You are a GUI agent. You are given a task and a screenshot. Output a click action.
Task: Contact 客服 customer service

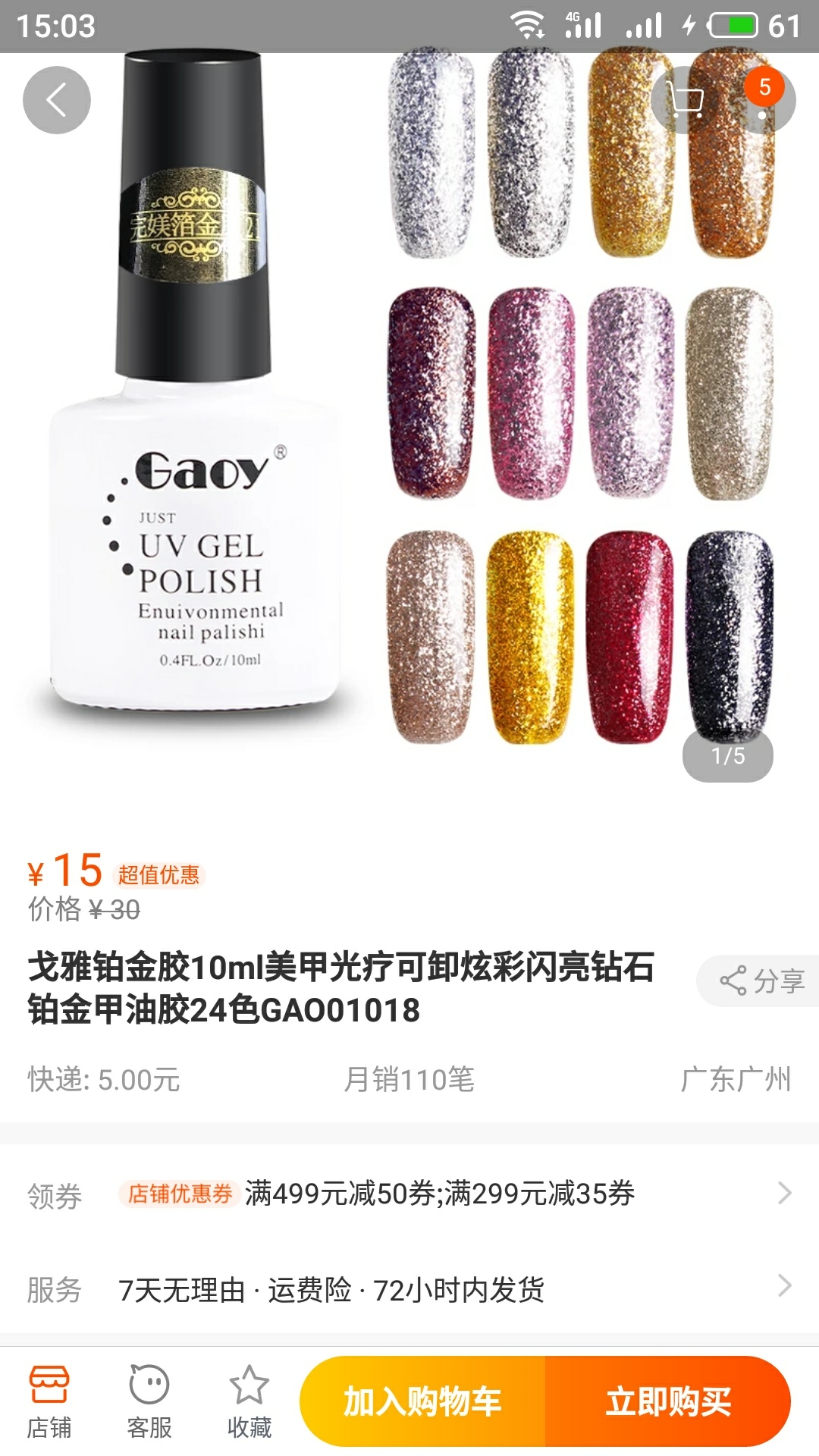pos(149,1402)
